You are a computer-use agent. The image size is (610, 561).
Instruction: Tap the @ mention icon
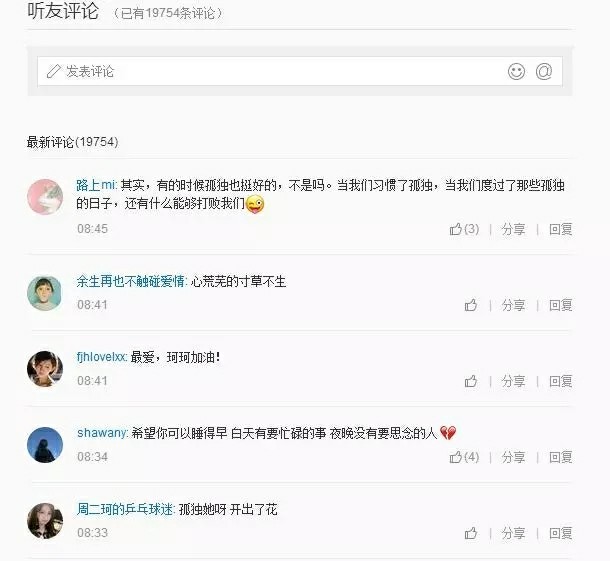[x=544, y=71]
